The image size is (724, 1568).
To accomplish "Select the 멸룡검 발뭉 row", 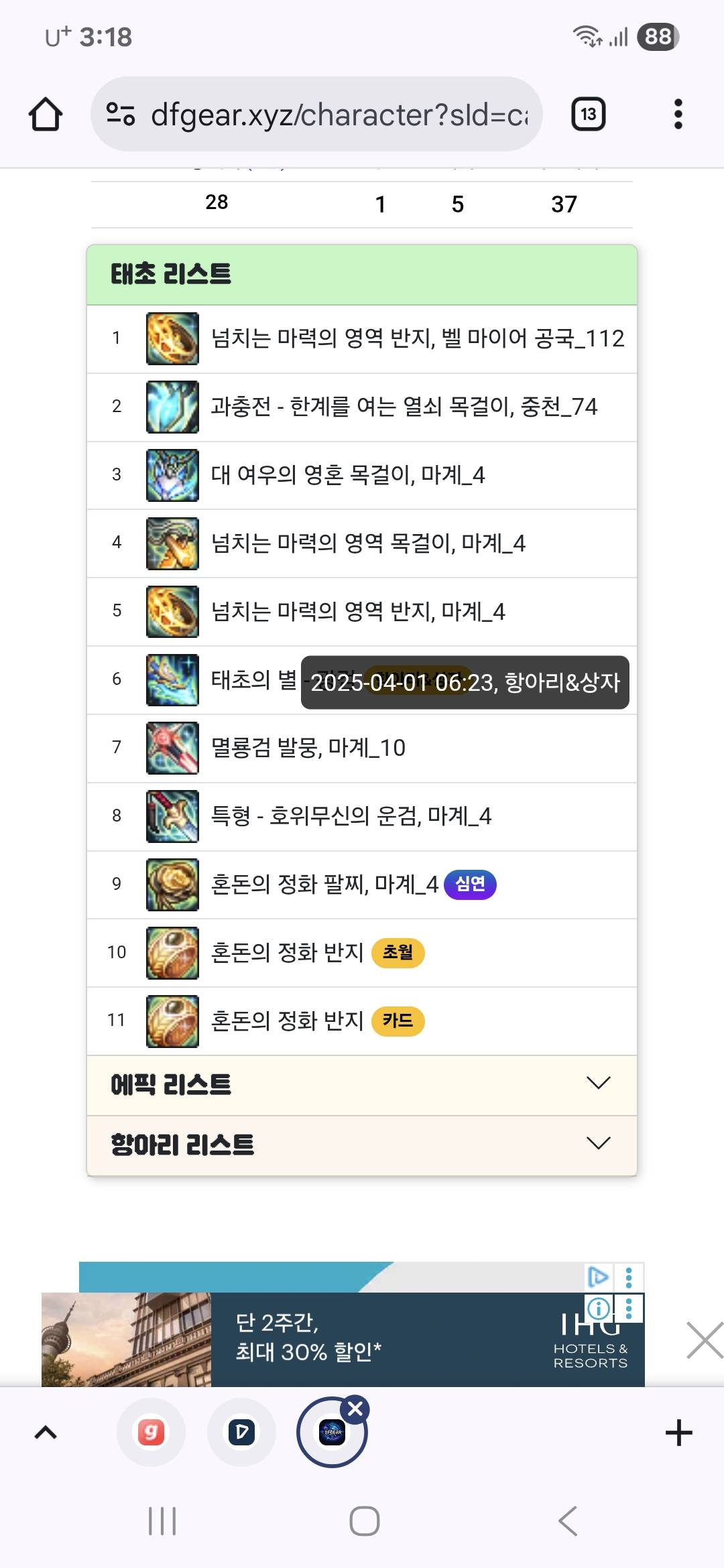I will tap(308, 748).
